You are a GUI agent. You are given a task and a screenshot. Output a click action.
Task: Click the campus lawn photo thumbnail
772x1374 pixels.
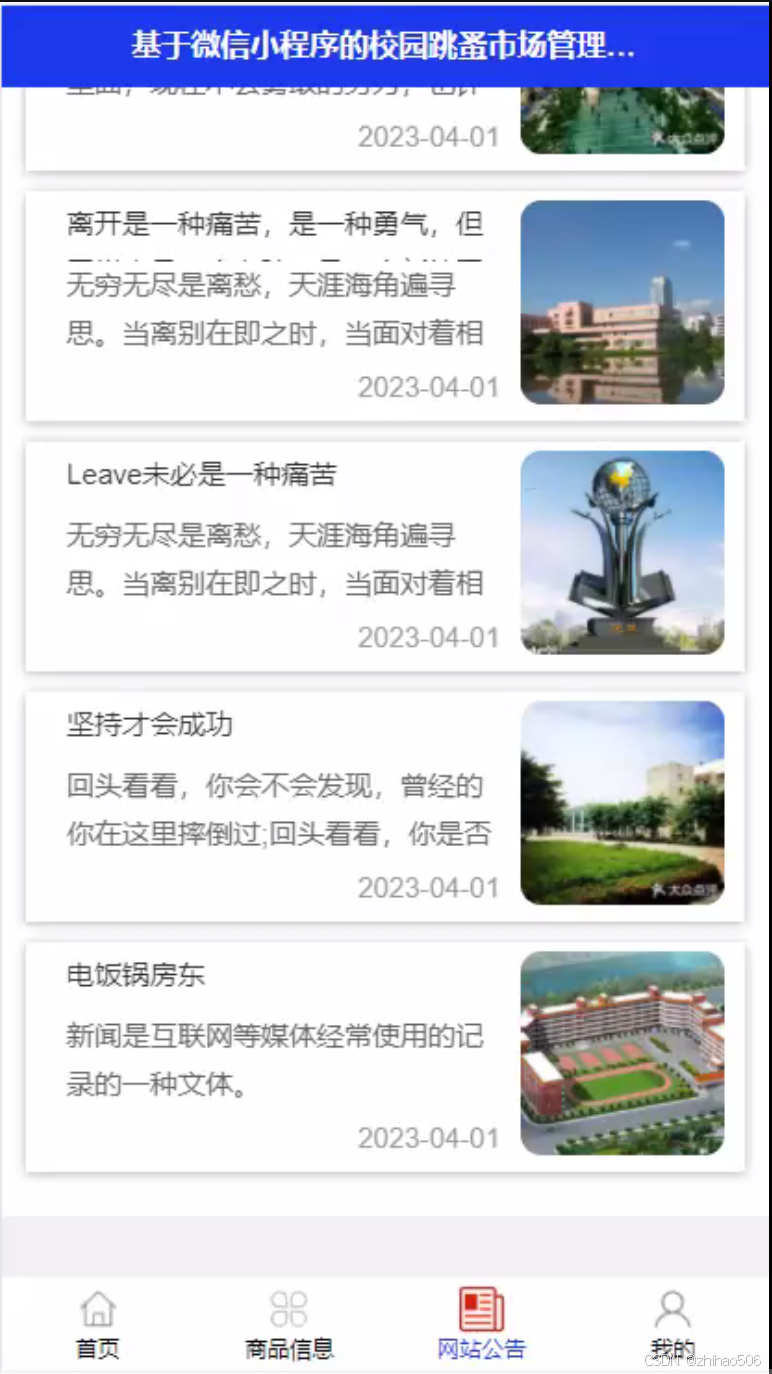point(622,803)
